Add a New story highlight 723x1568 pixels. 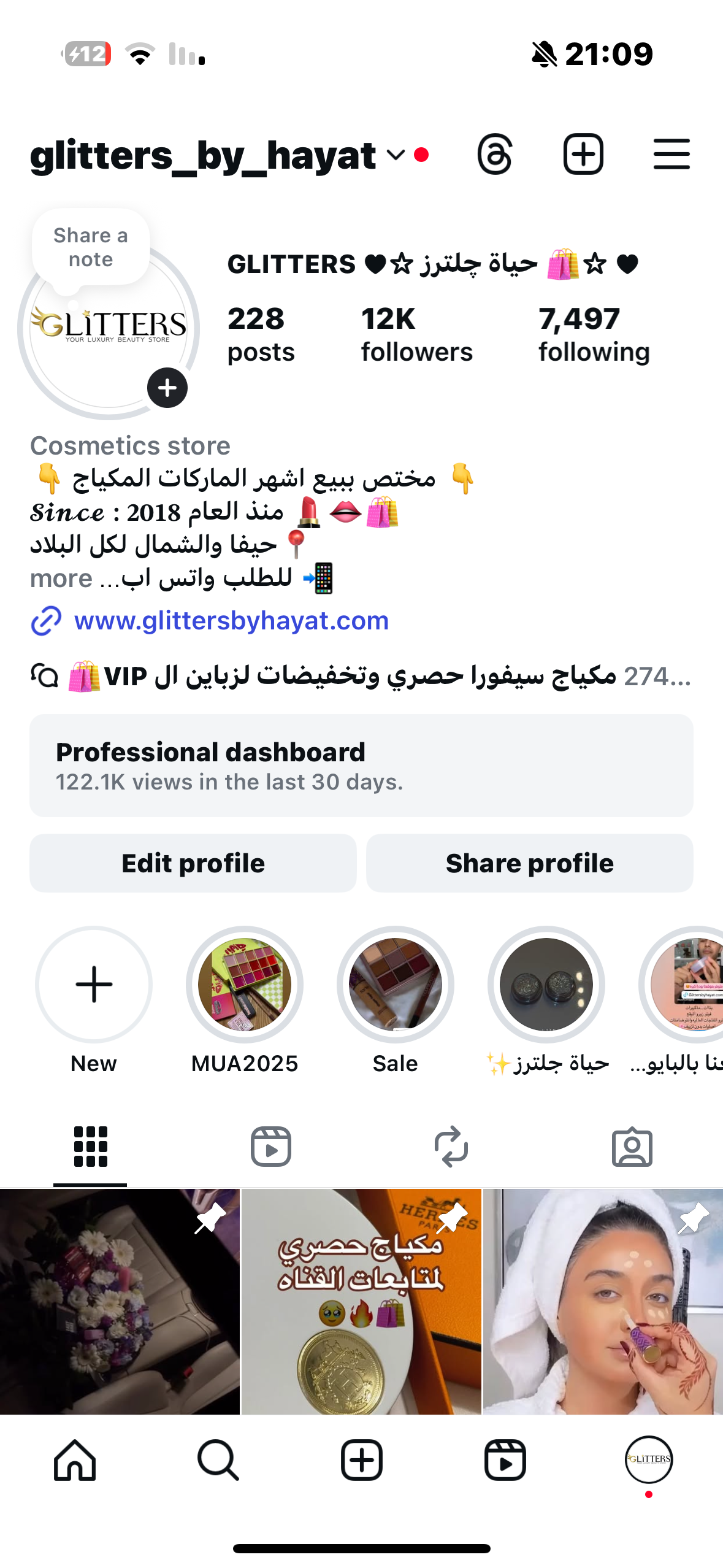coord(94,985)
